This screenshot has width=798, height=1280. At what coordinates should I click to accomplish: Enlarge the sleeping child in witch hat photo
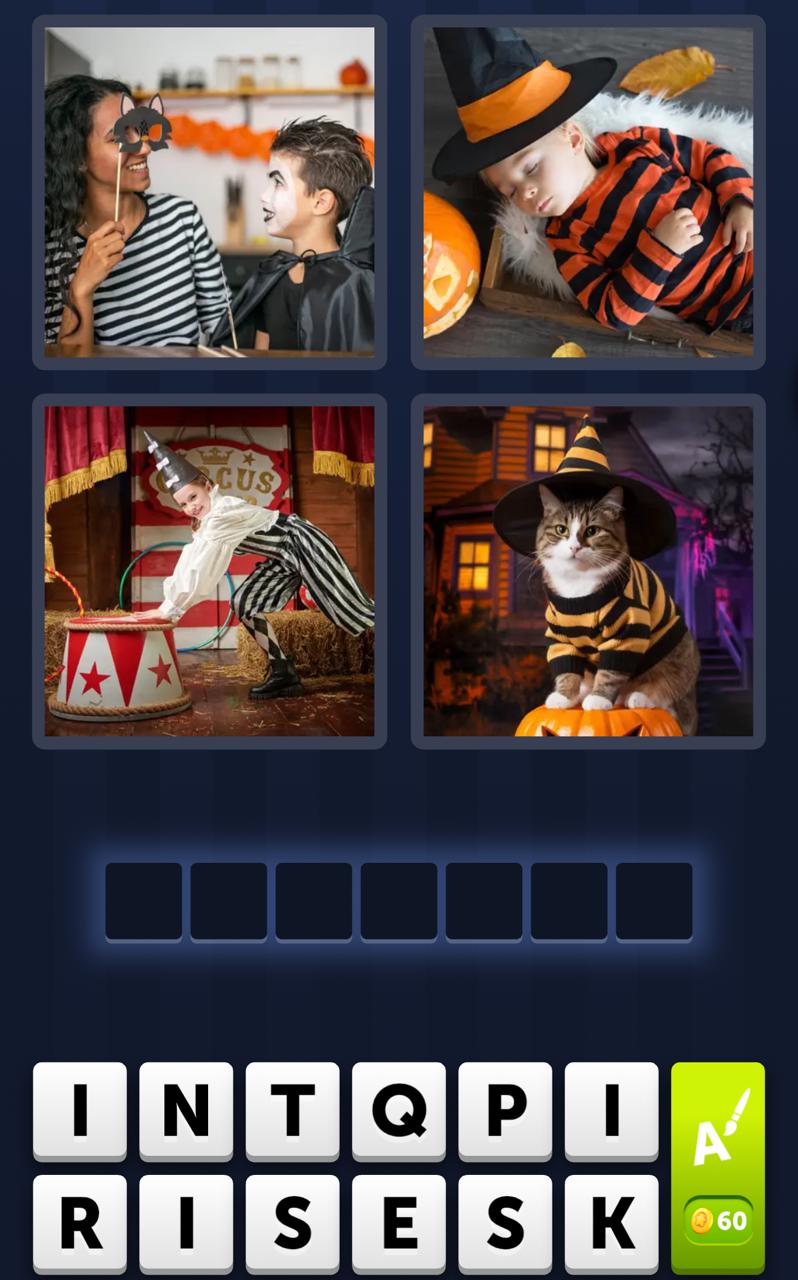click(588, 192)
